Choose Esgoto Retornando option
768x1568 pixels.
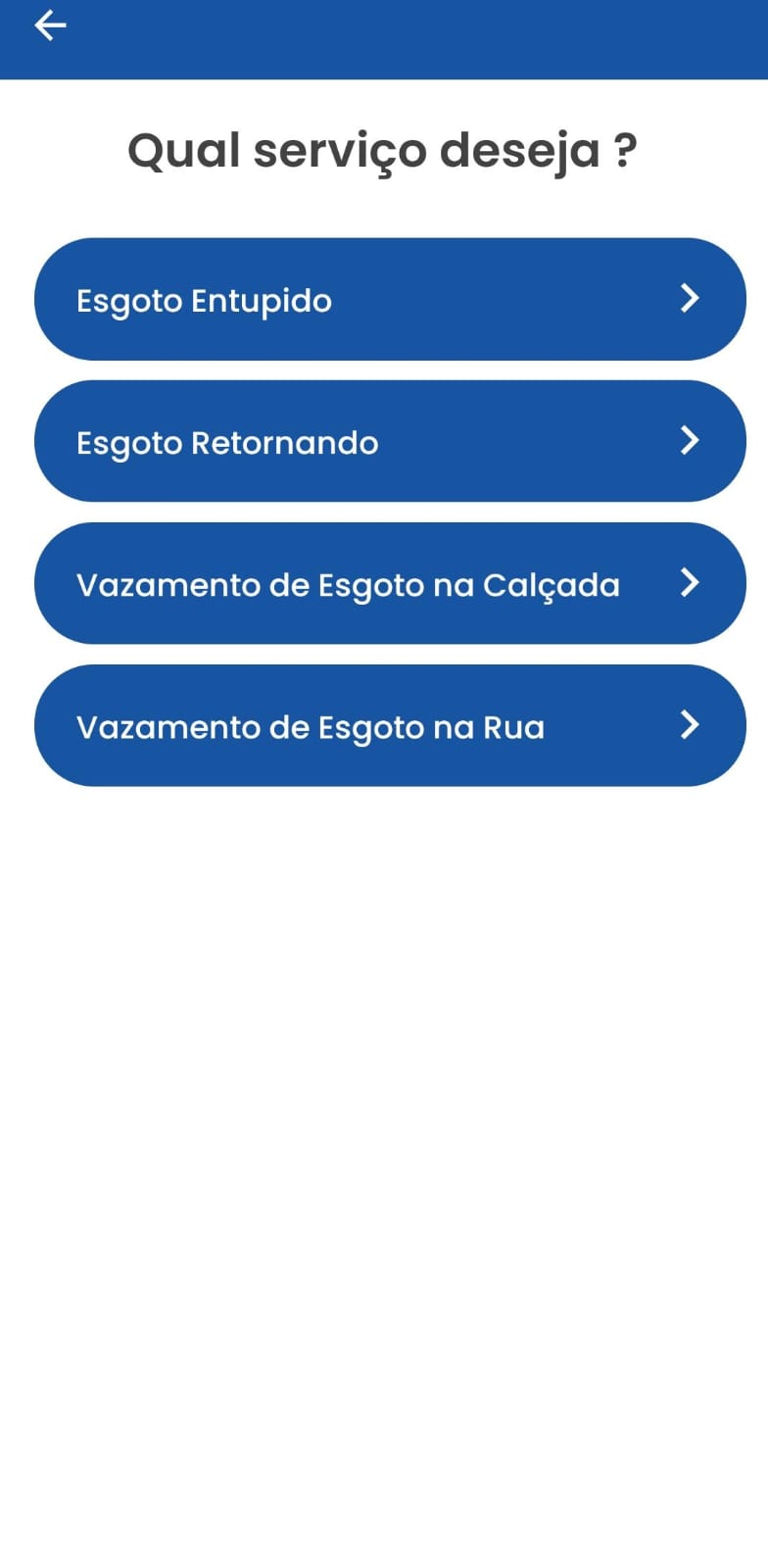click(390, 441)
